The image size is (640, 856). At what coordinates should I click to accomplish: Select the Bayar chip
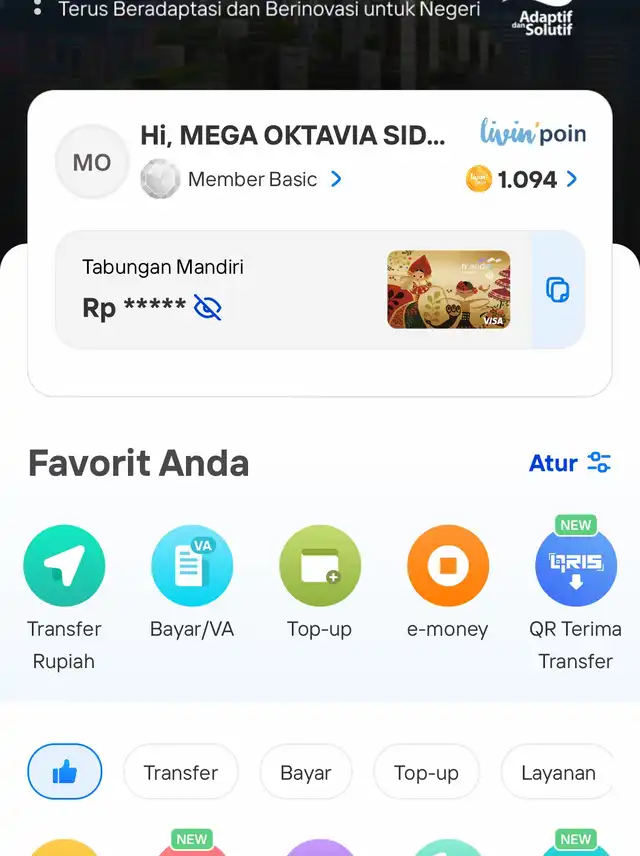point(306,772)
